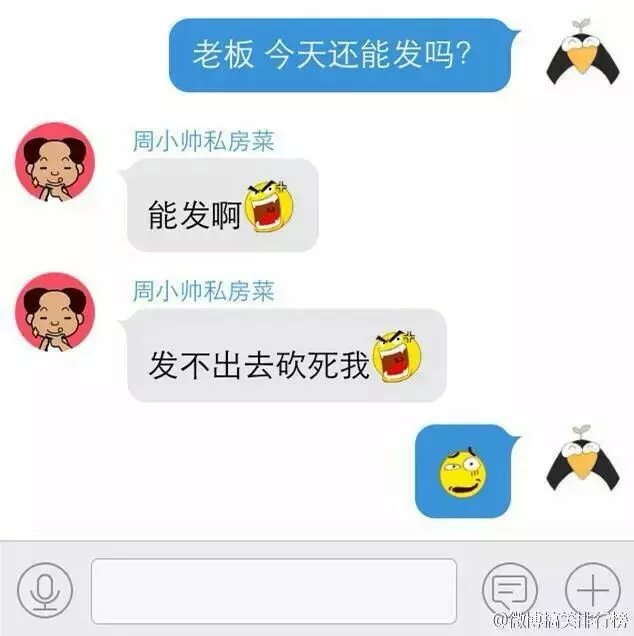This screenshot has height=636, width=634.
Task: Tap the microphone voice input icon
Action: [44, 591]
